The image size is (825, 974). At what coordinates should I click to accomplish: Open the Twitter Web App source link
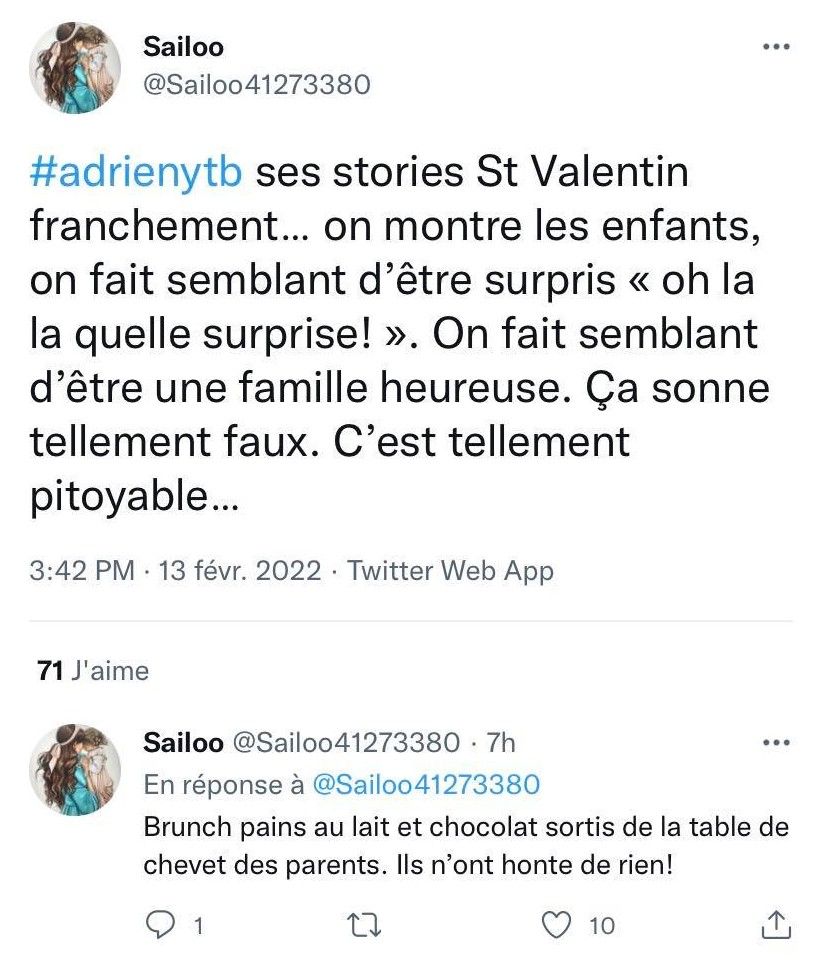450,571
